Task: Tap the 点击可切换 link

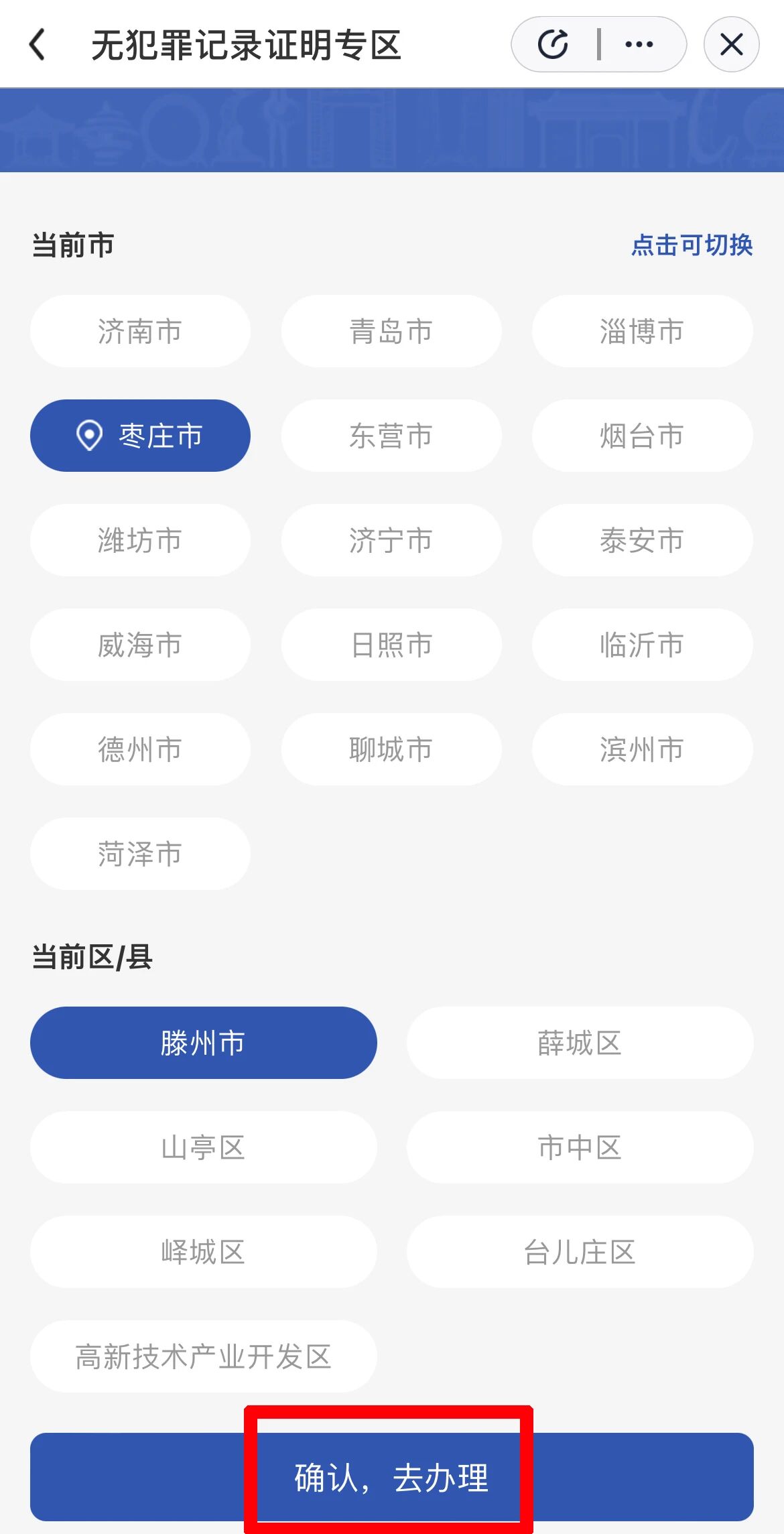Action: pos(692,245)
